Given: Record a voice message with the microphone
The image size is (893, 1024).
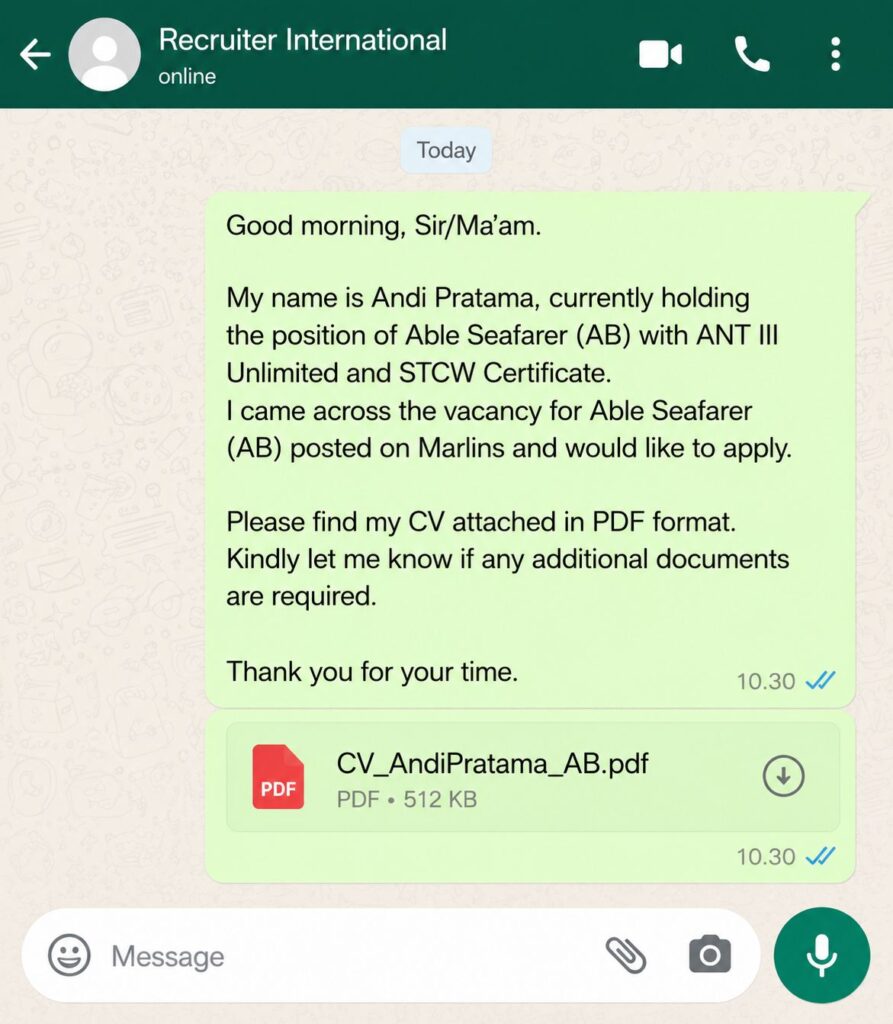Looking at the screenshot, I should (822, 955).
